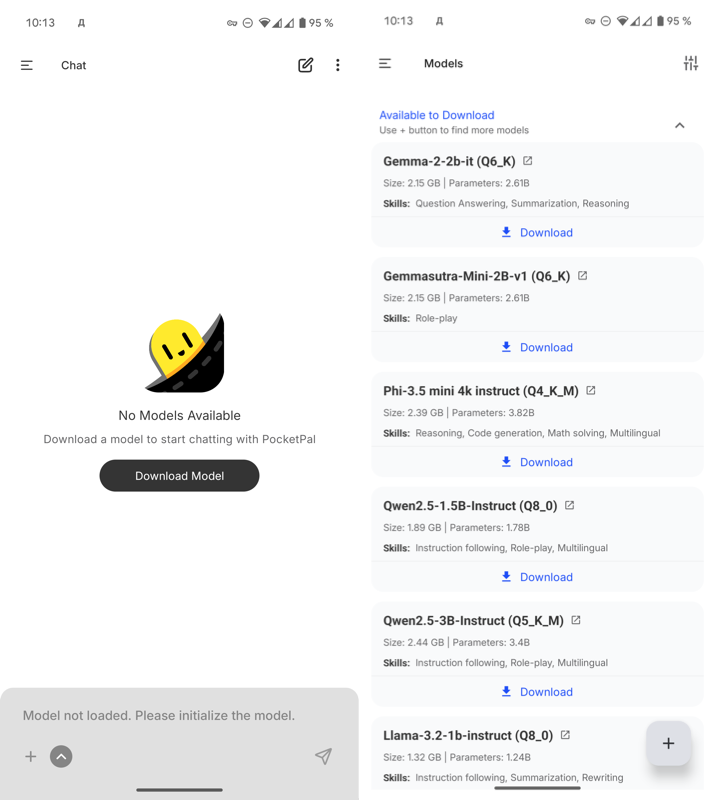Tap the plus attach icon in chat
Screen dimensions: 717x800
[x=31, y=757]
